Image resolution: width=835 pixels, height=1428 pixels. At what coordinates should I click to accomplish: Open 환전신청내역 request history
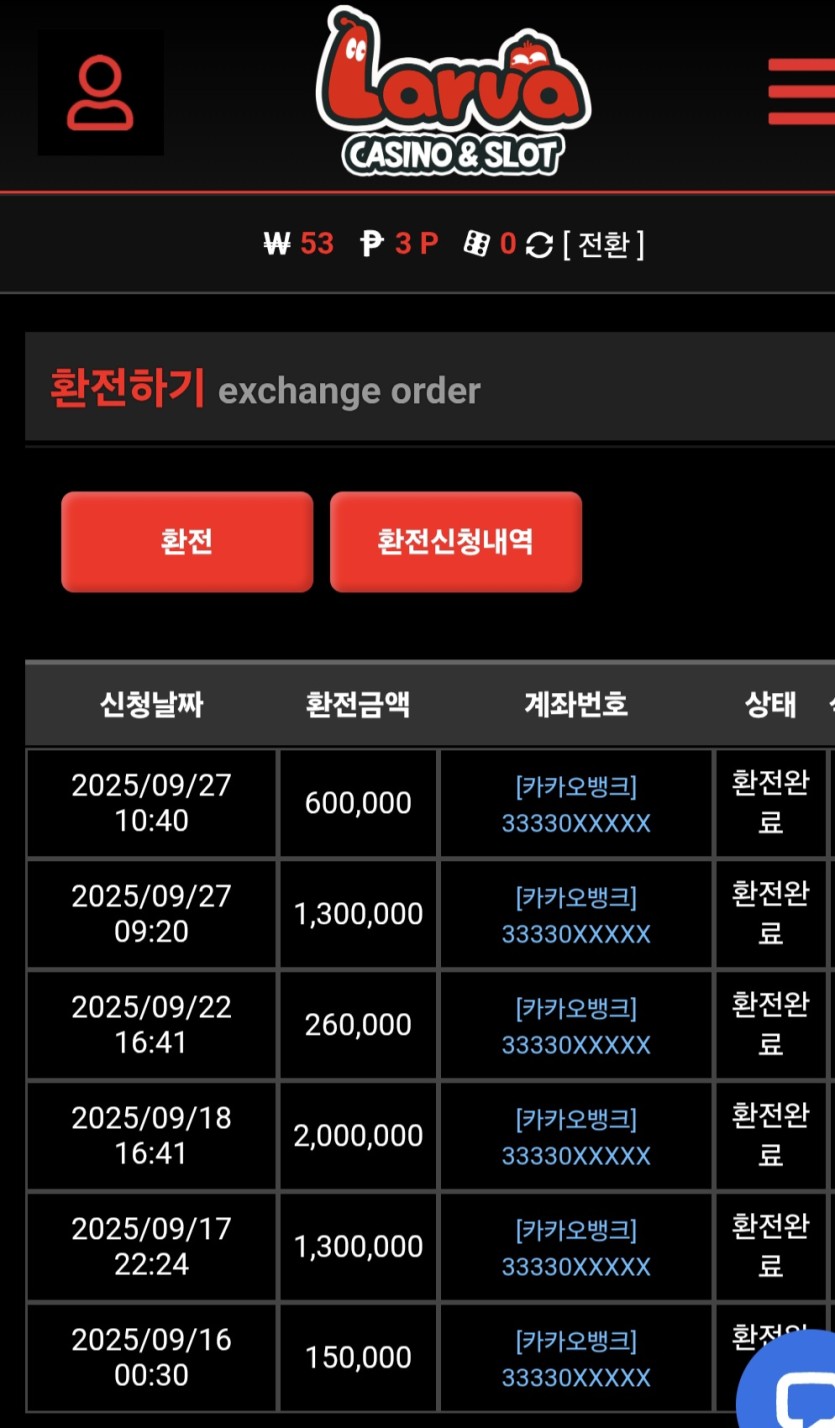tap(455, 542)
